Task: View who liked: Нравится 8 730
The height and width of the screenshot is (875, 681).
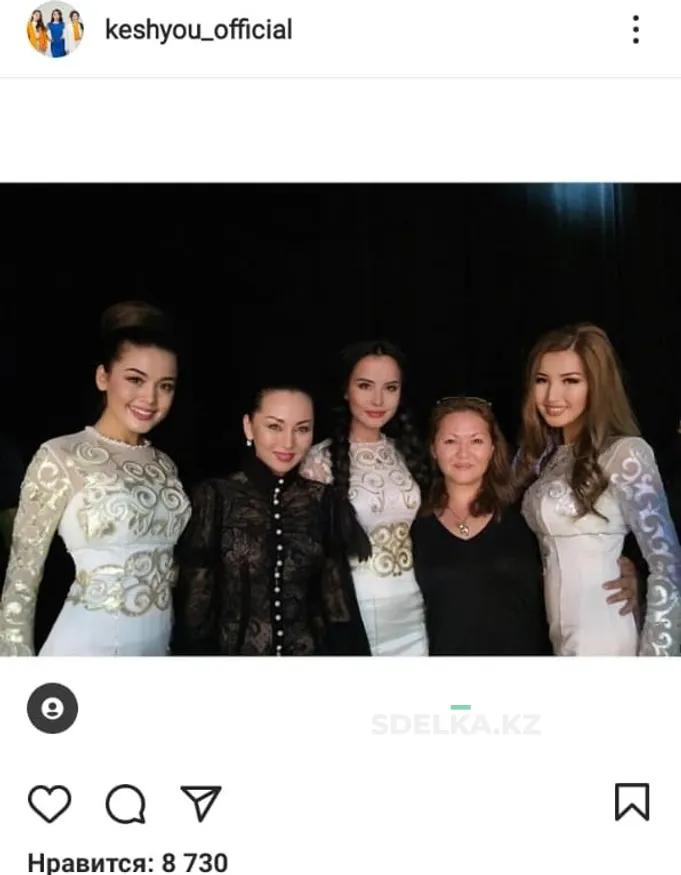Action: [127, 861]
